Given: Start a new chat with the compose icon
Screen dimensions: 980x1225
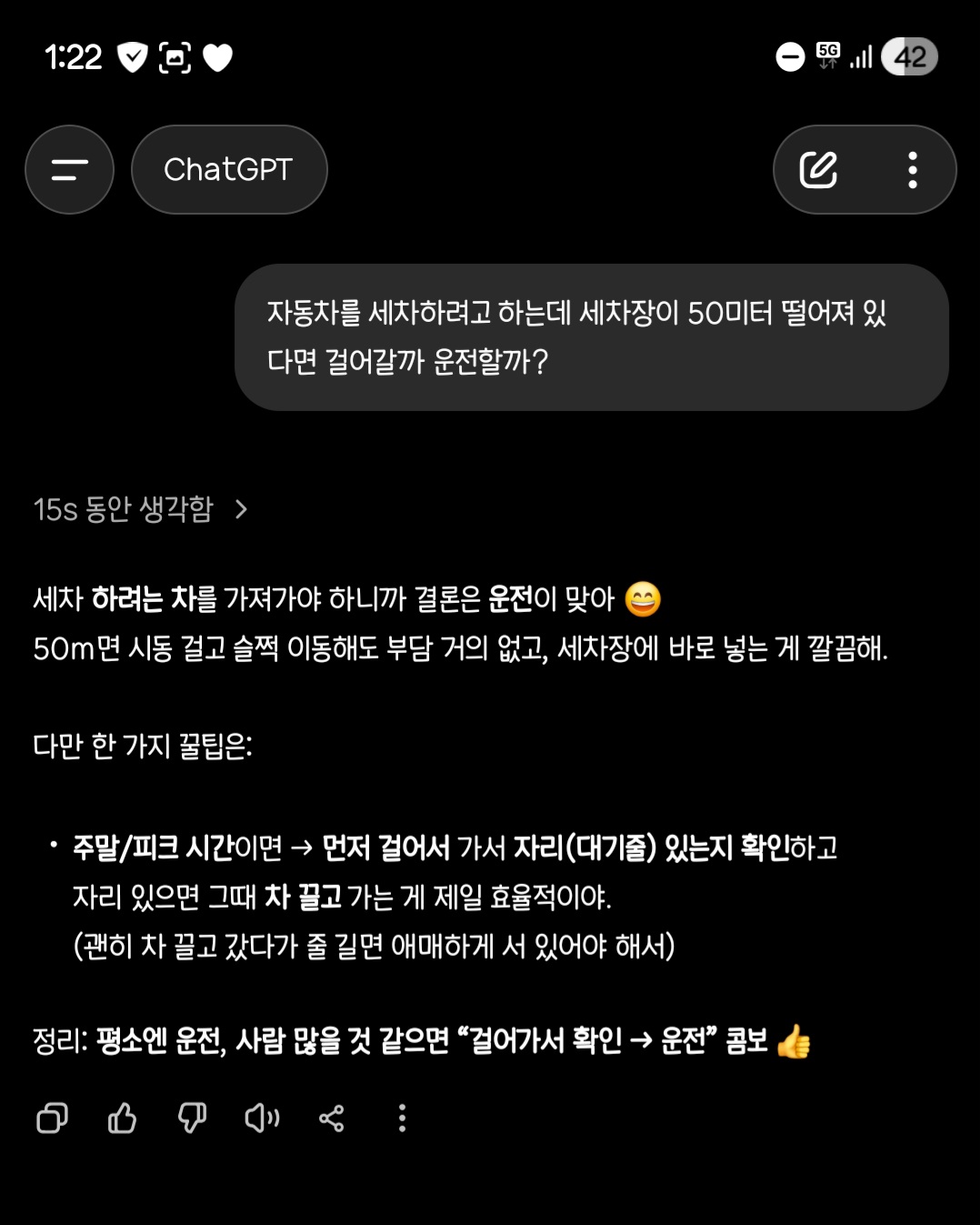Looking at the screenshot, I should pyautogui.click(x=818, y=170).
